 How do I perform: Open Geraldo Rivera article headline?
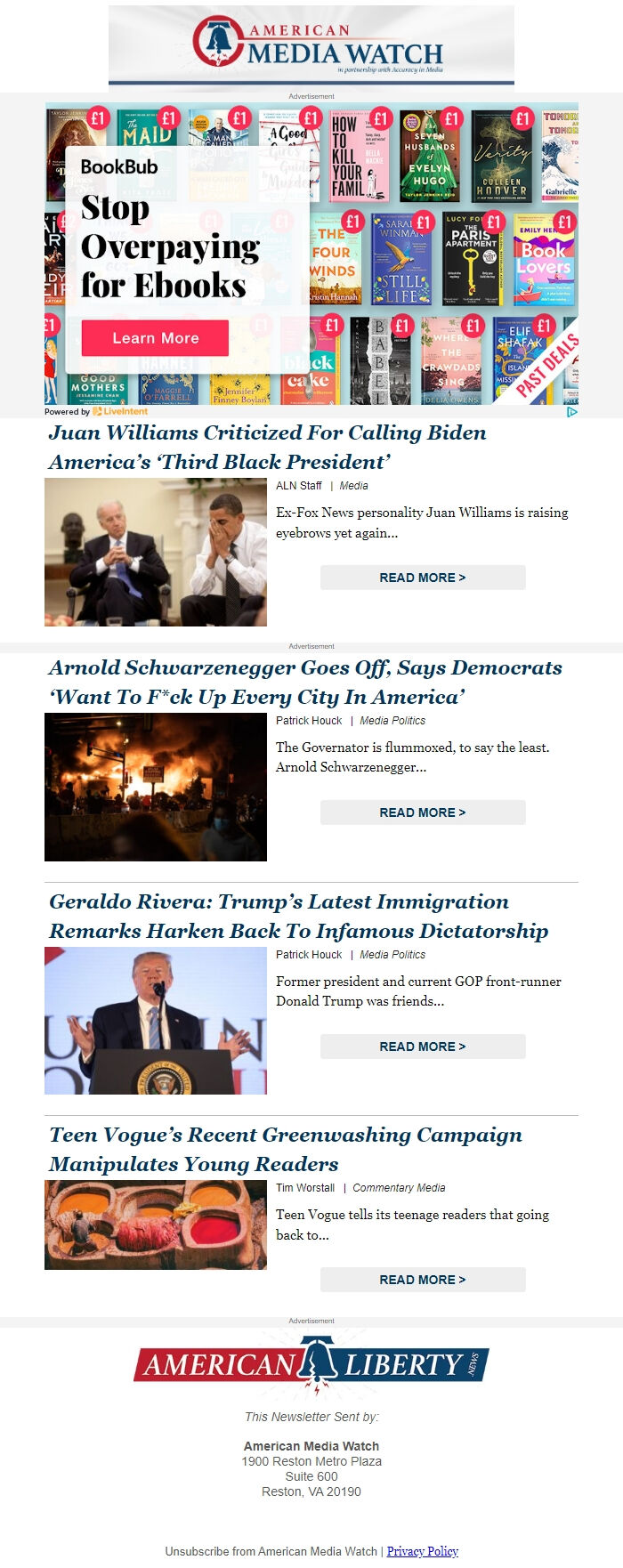click(298, 916)
